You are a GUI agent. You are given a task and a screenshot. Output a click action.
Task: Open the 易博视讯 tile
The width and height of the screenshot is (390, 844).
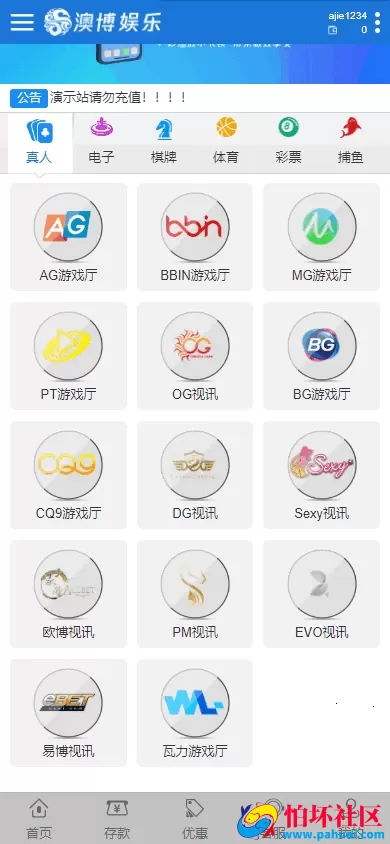(x=68, y=713)
